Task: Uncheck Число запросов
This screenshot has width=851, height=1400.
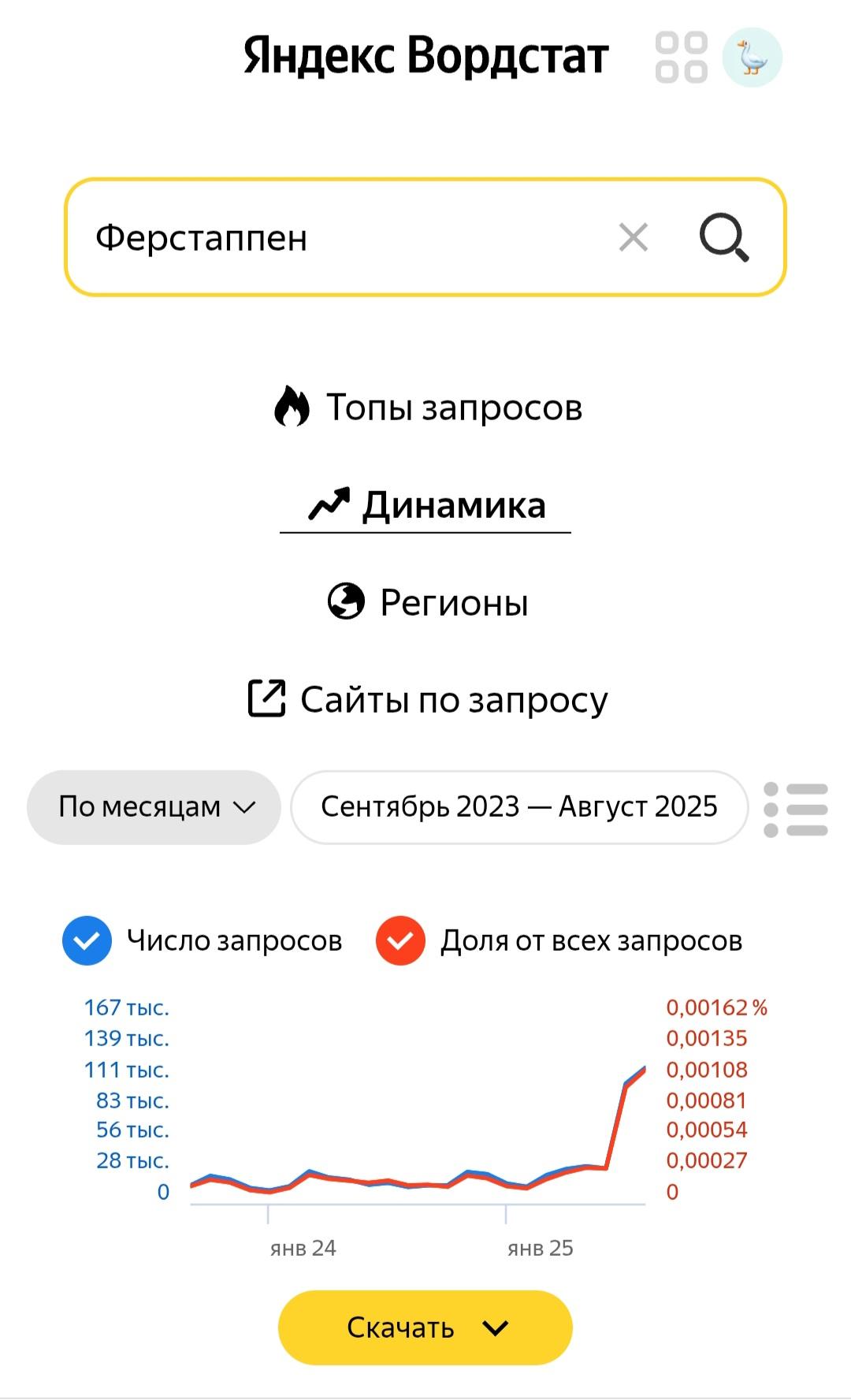Action: click(x=87, y=940)
